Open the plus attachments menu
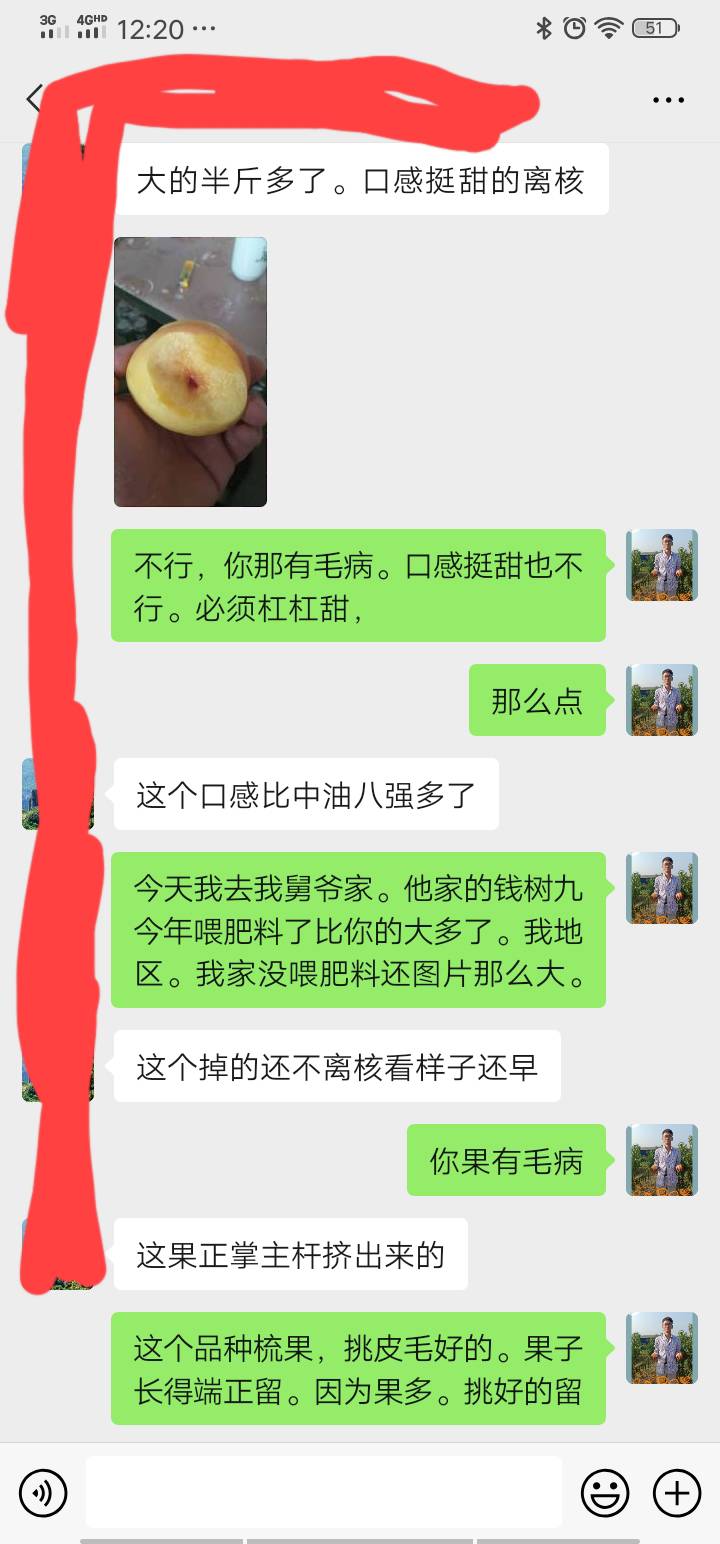Screen dimensions: 720x1544 click(677, 1493)
